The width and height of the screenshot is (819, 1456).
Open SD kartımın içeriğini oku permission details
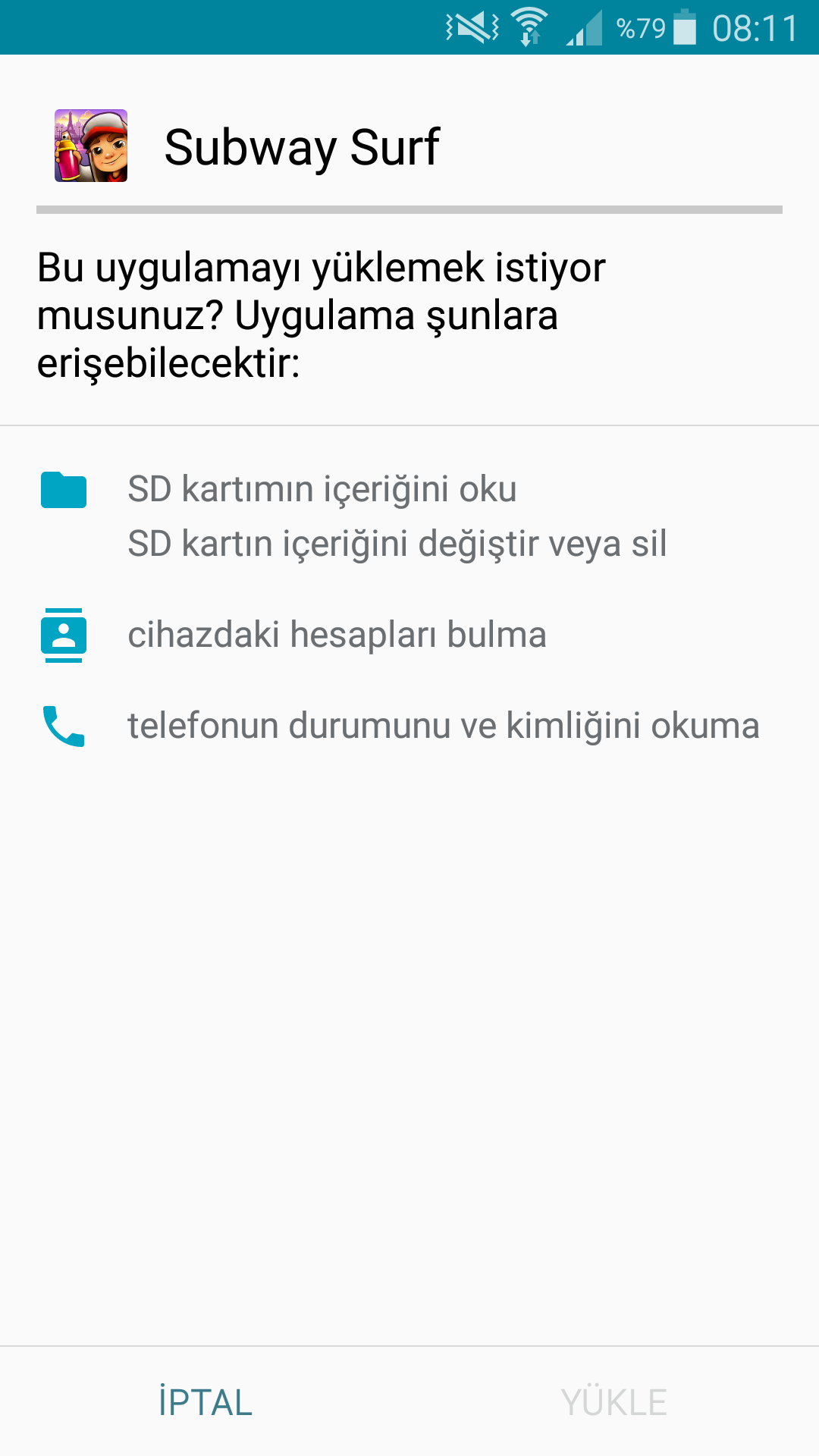click(x=322, y=489)
